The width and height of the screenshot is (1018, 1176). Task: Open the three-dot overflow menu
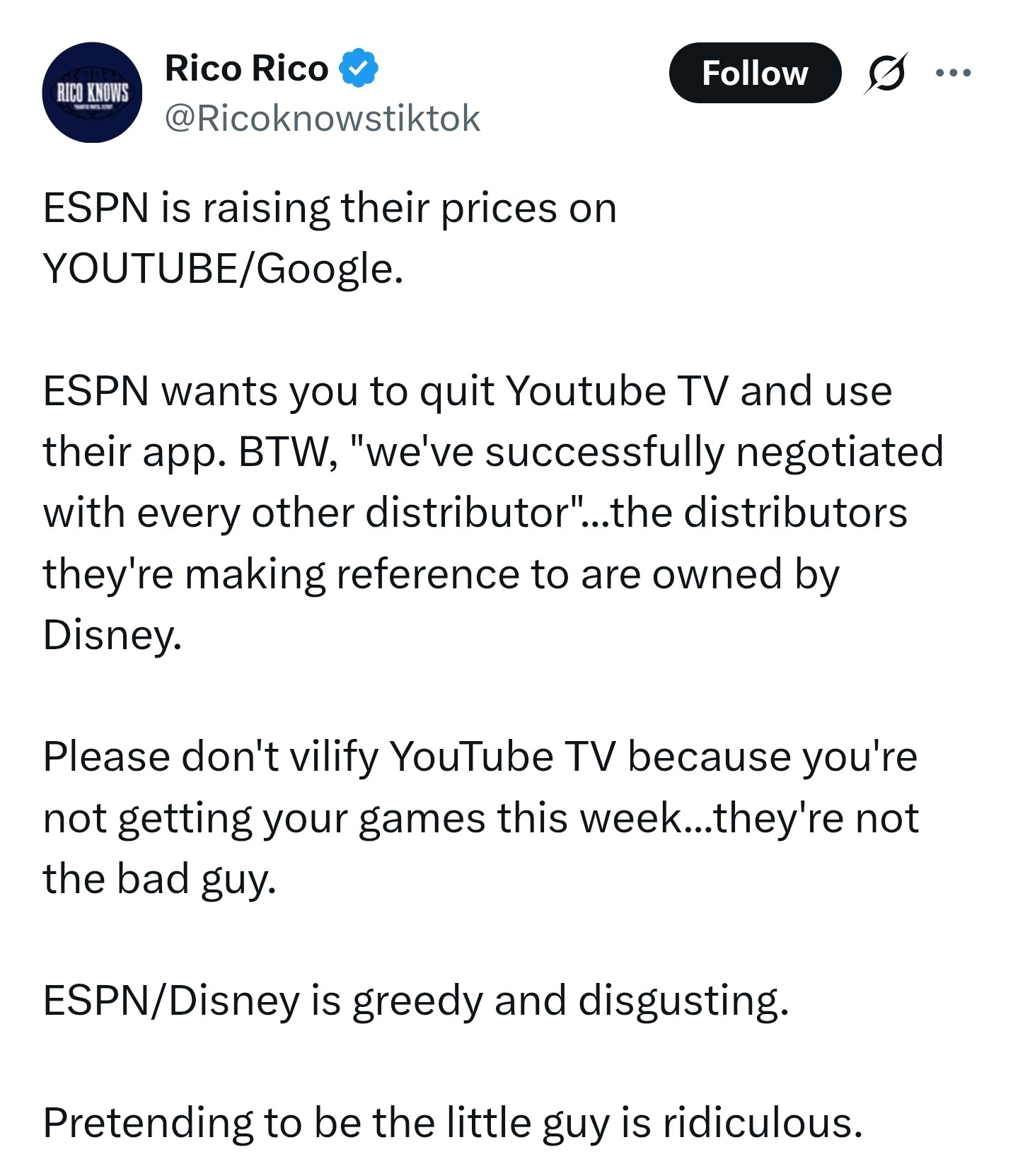952,72
